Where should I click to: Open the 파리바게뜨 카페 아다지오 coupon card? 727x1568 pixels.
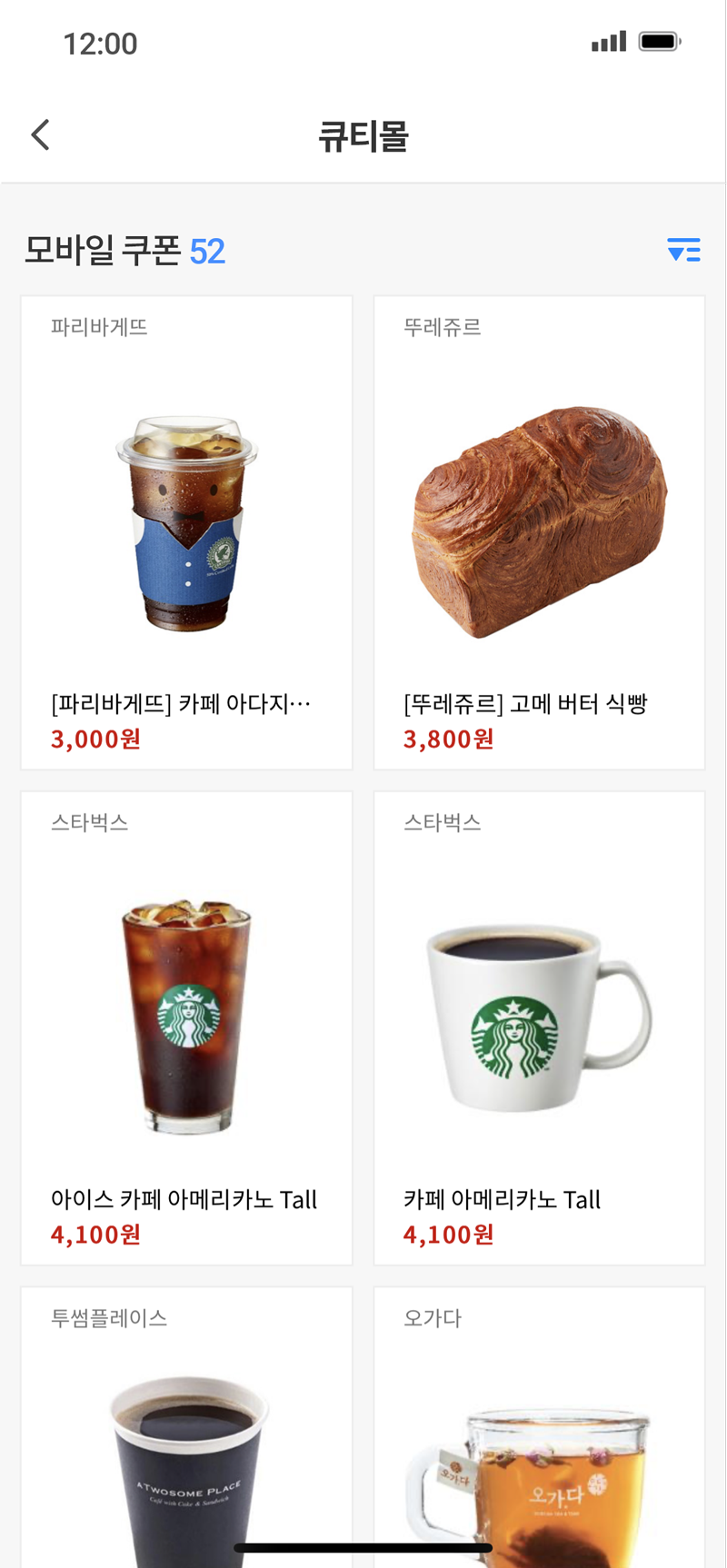point(187,532)
